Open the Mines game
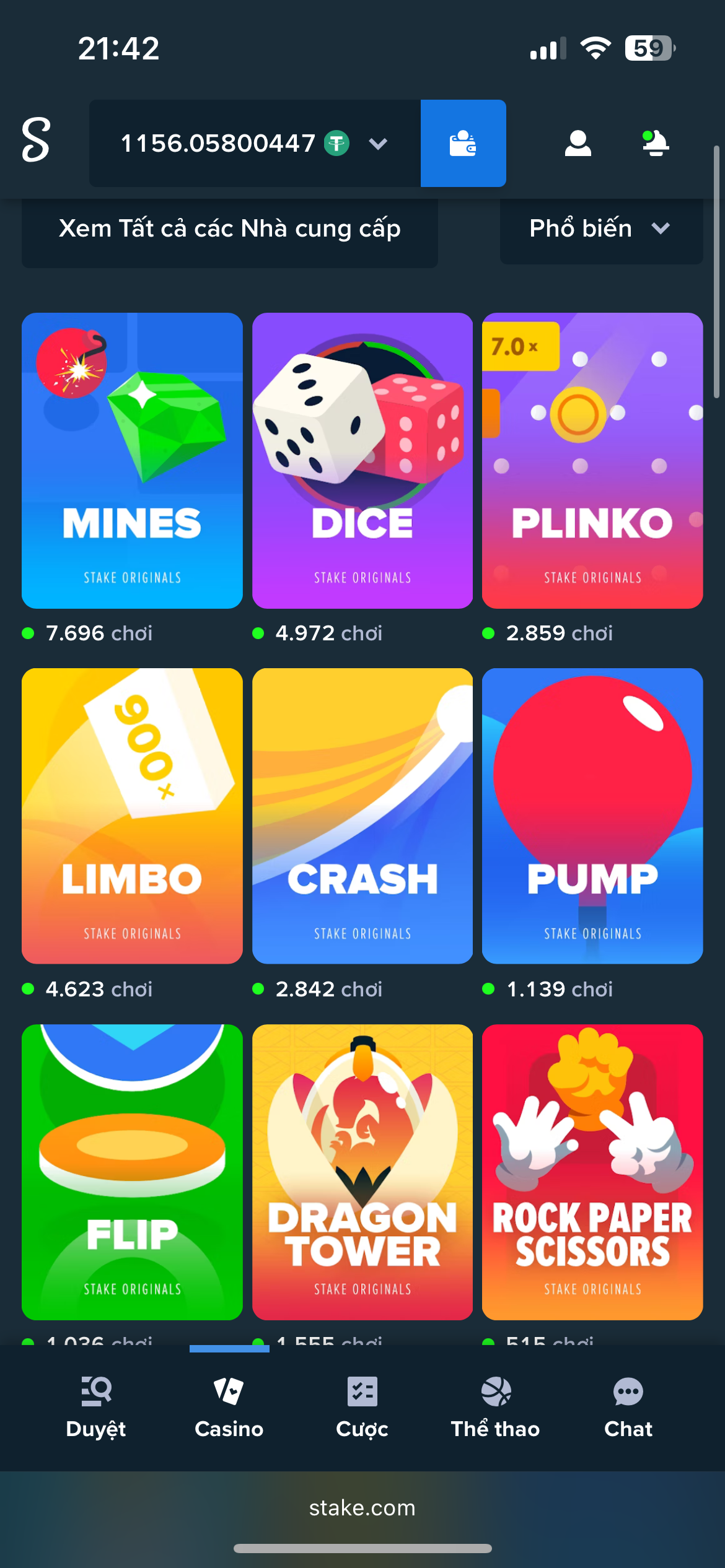725x1568 pixels. click(x=132, y=460)
